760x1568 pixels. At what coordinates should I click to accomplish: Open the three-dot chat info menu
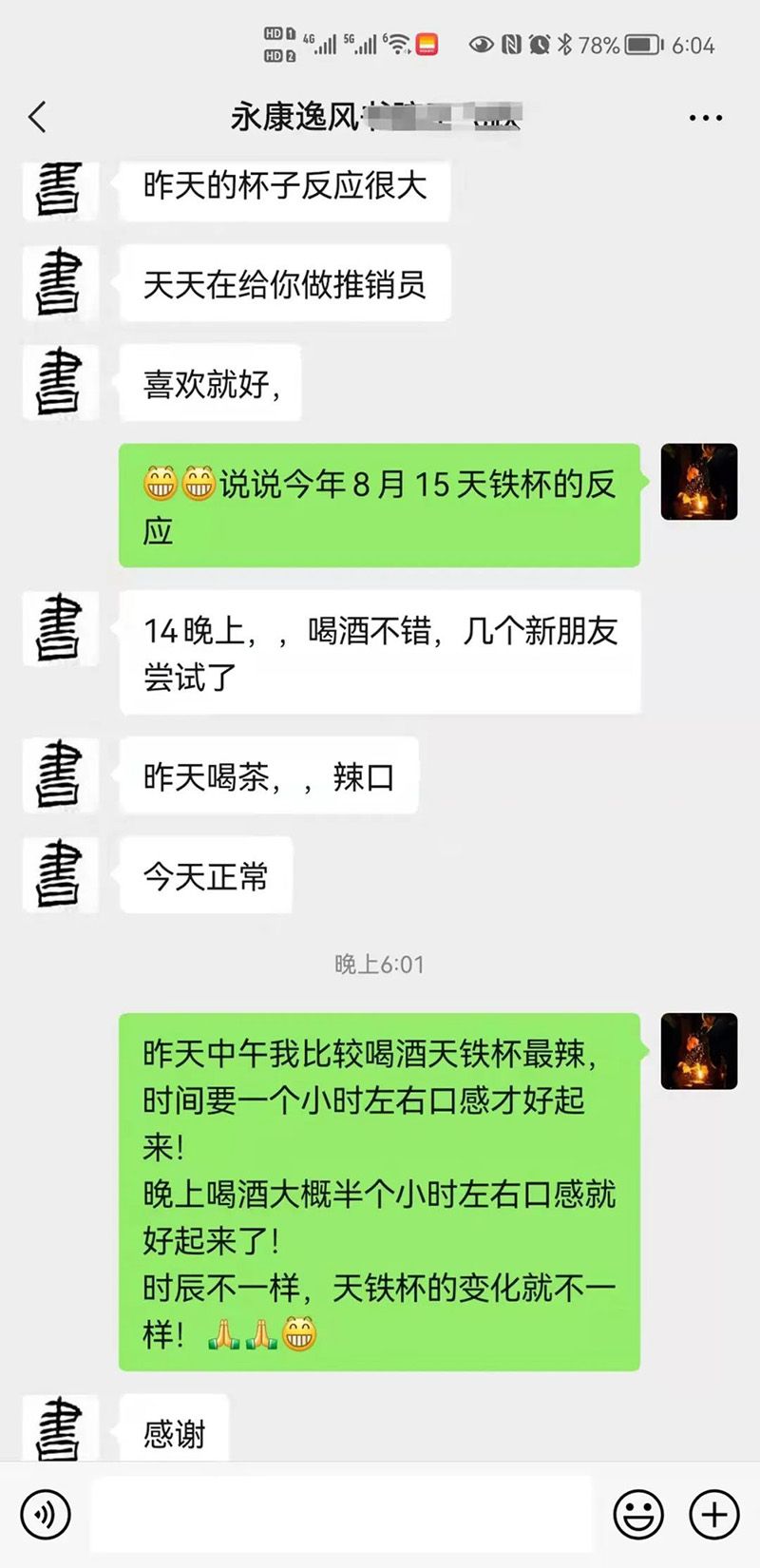(x=705, y=118)
